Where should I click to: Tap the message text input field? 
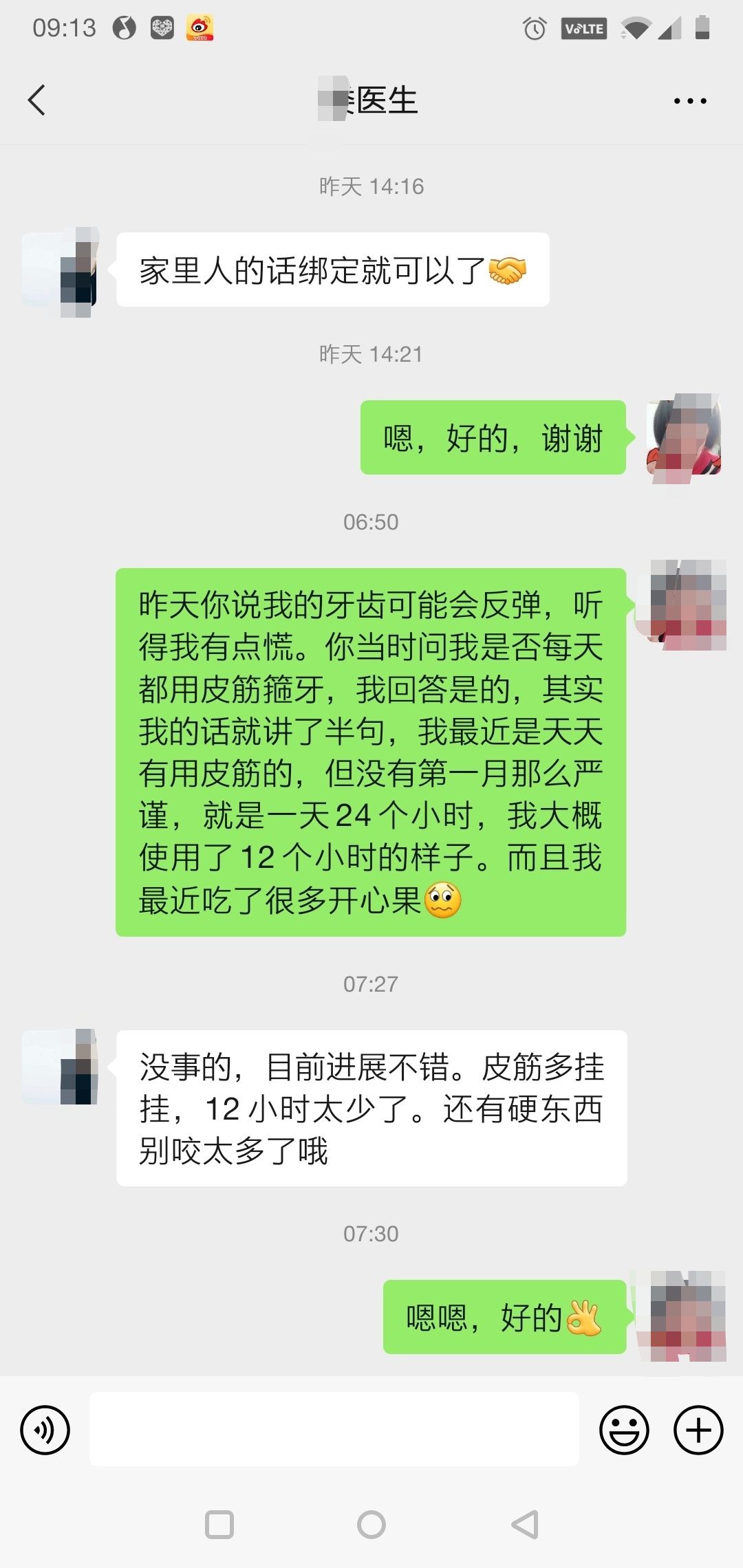(334, 1430)
